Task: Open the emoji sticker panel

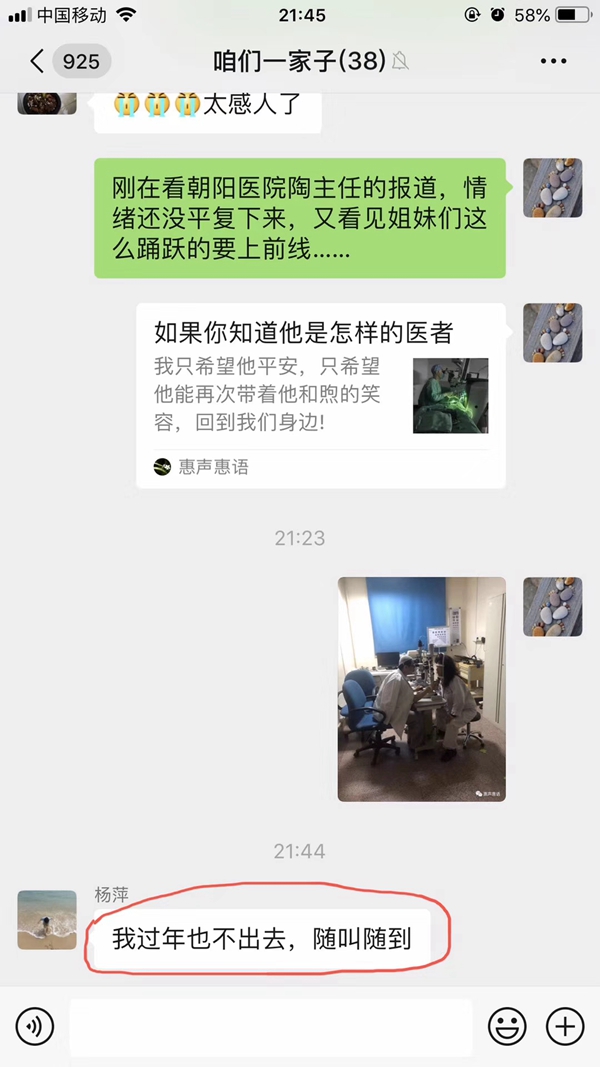Action: [507, 1026]
